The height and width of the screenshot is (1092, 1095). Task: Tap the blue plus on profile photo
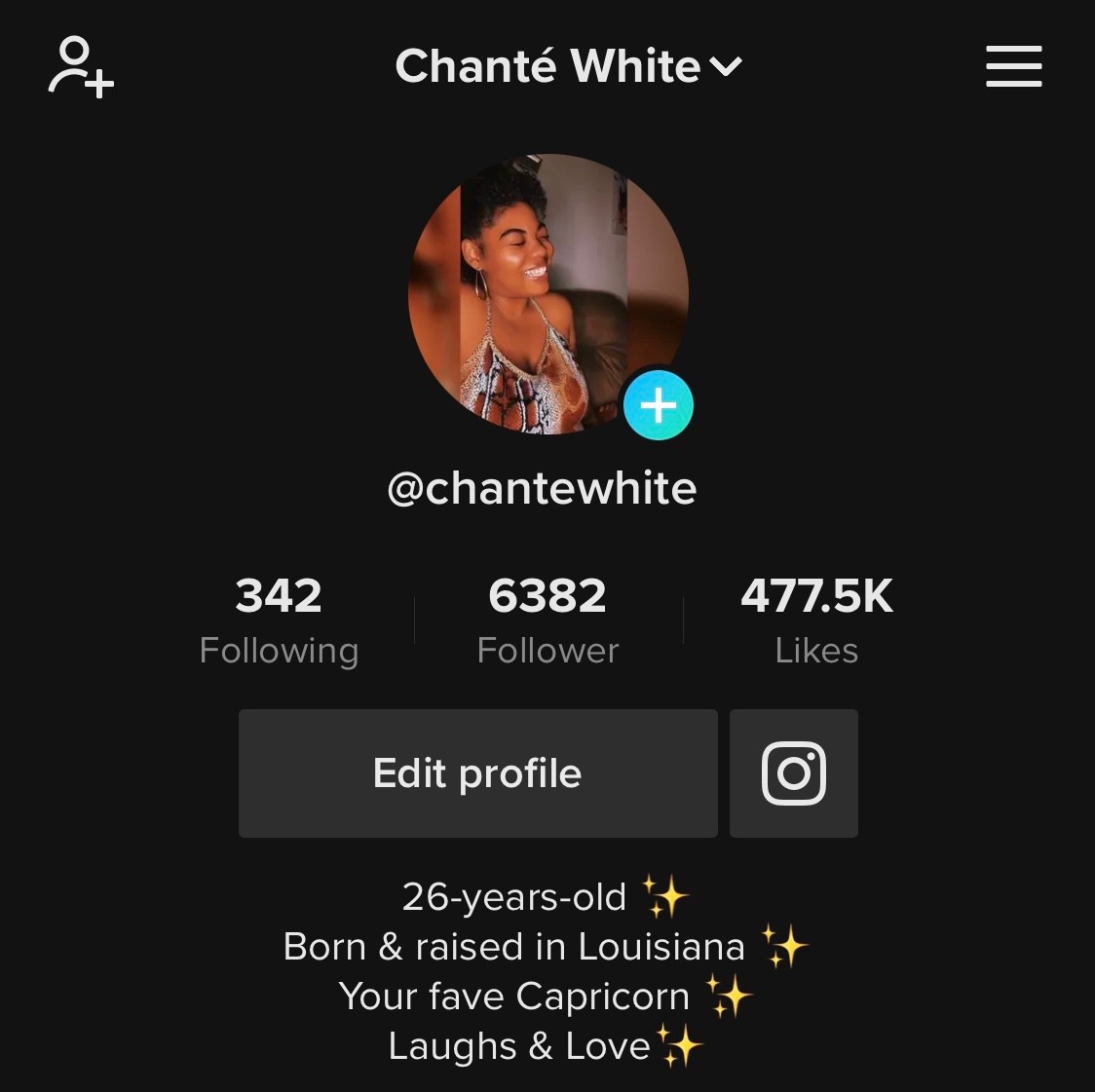tap(659, 404)
